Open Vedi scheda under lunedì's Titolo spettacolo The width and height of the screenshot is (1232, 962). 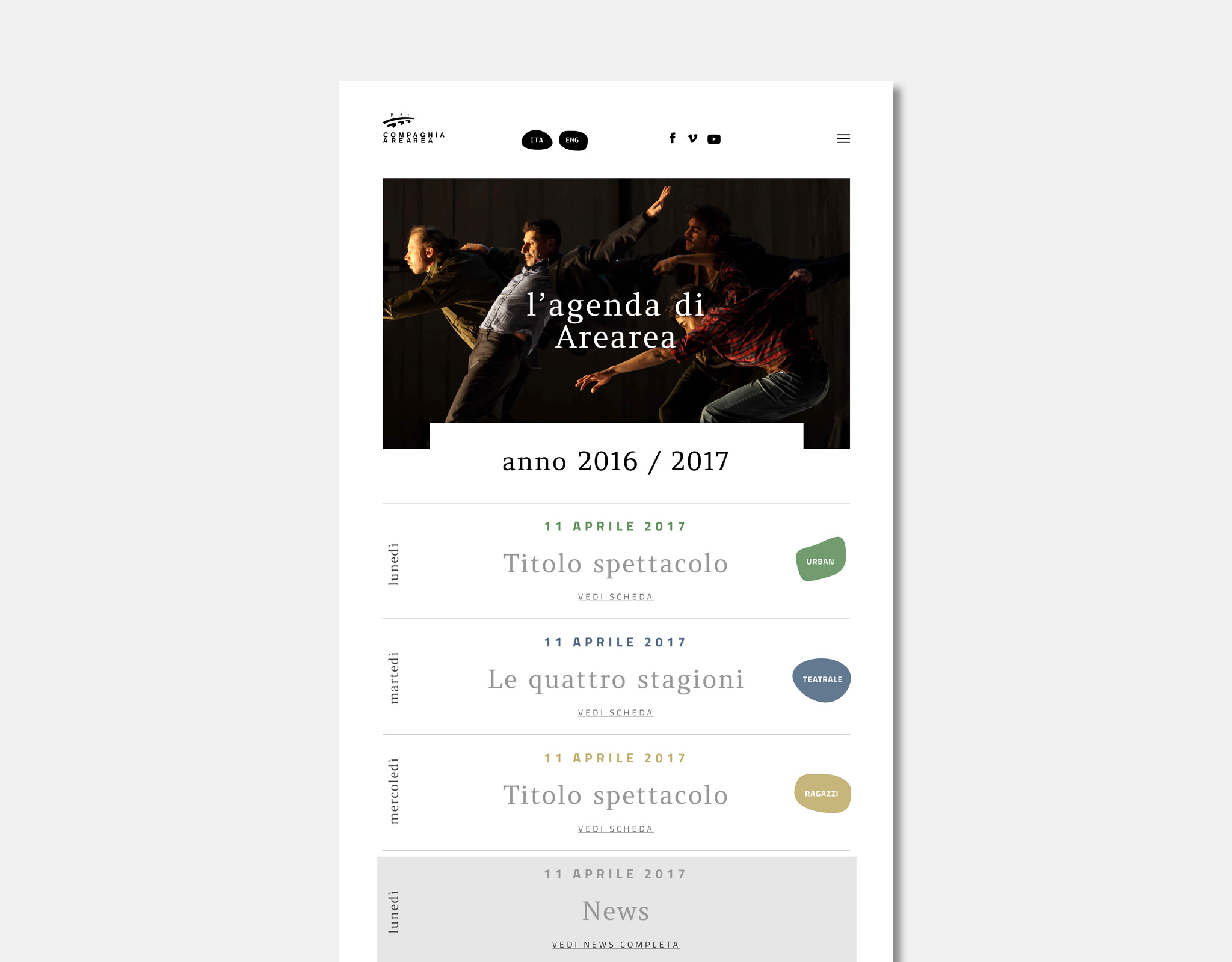[x=615, y=597]
